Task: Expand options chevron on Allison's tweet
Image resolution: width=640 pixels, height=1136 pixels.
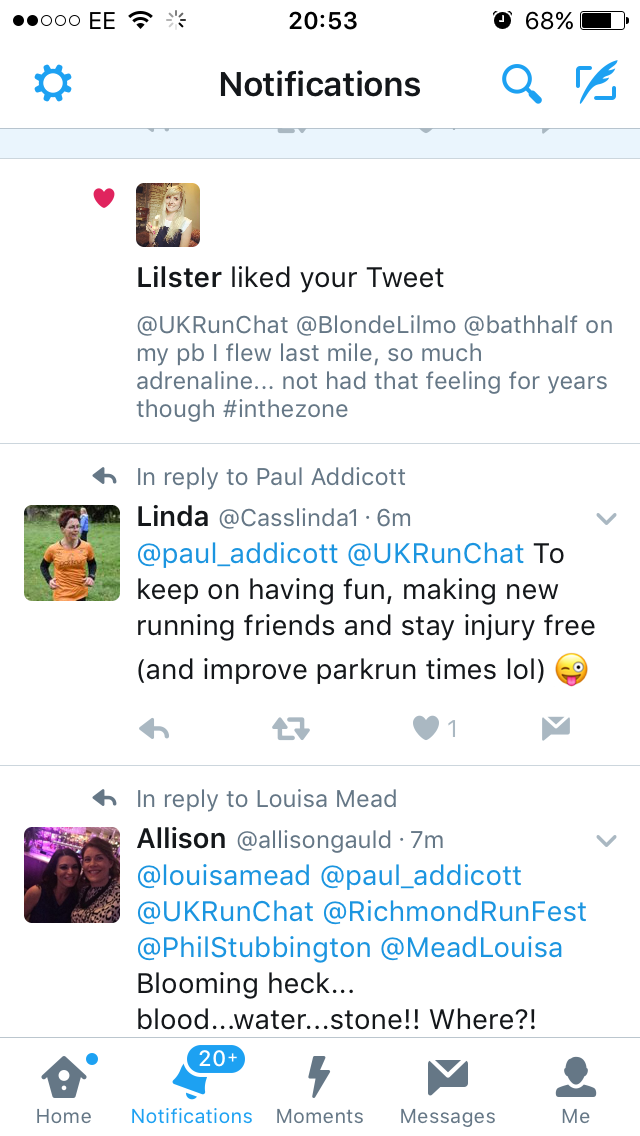Action: click(606, 840)
